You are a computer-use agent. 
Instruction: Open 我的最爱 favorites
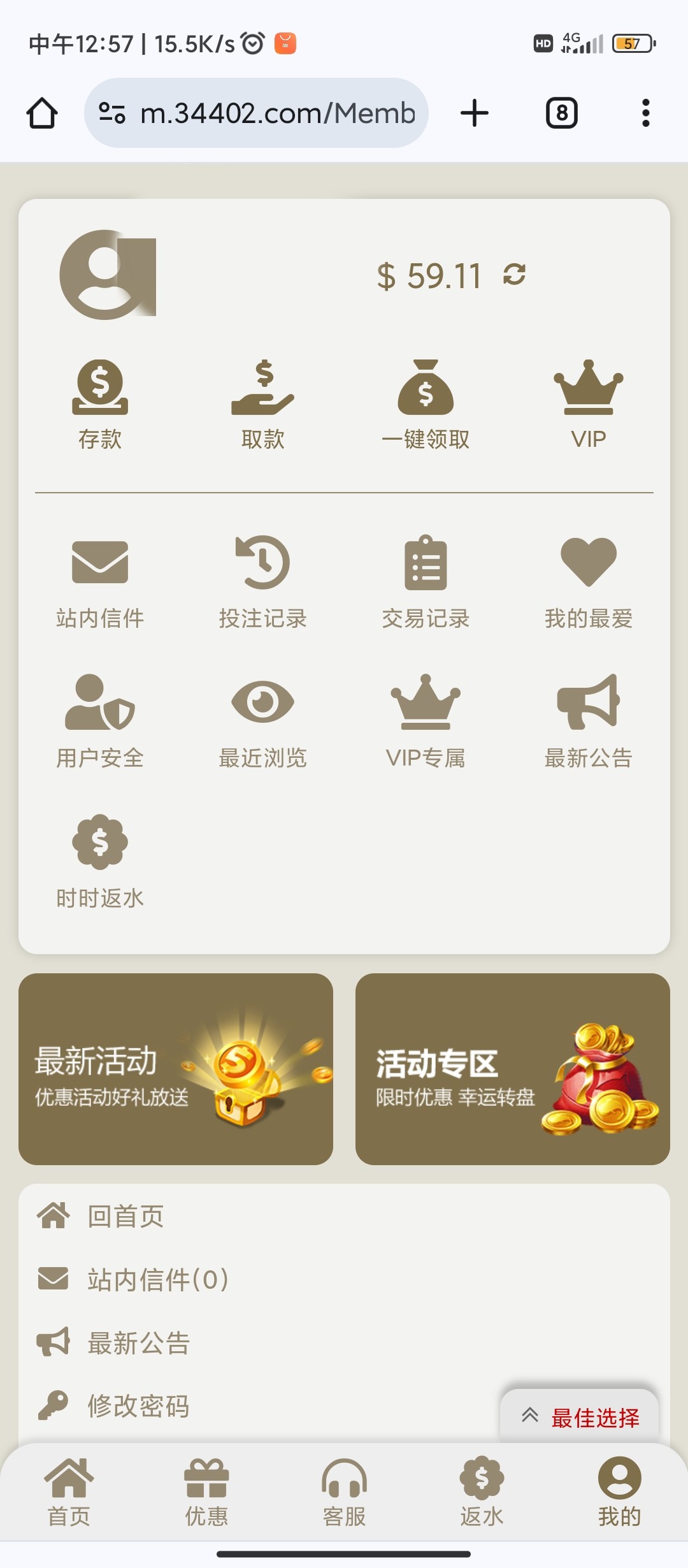588,581
